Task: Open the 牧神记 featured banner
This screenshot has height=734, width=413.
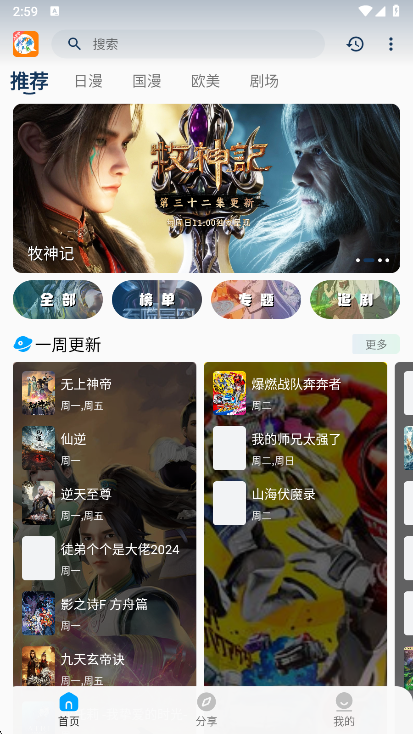Action: click(206, 188)
